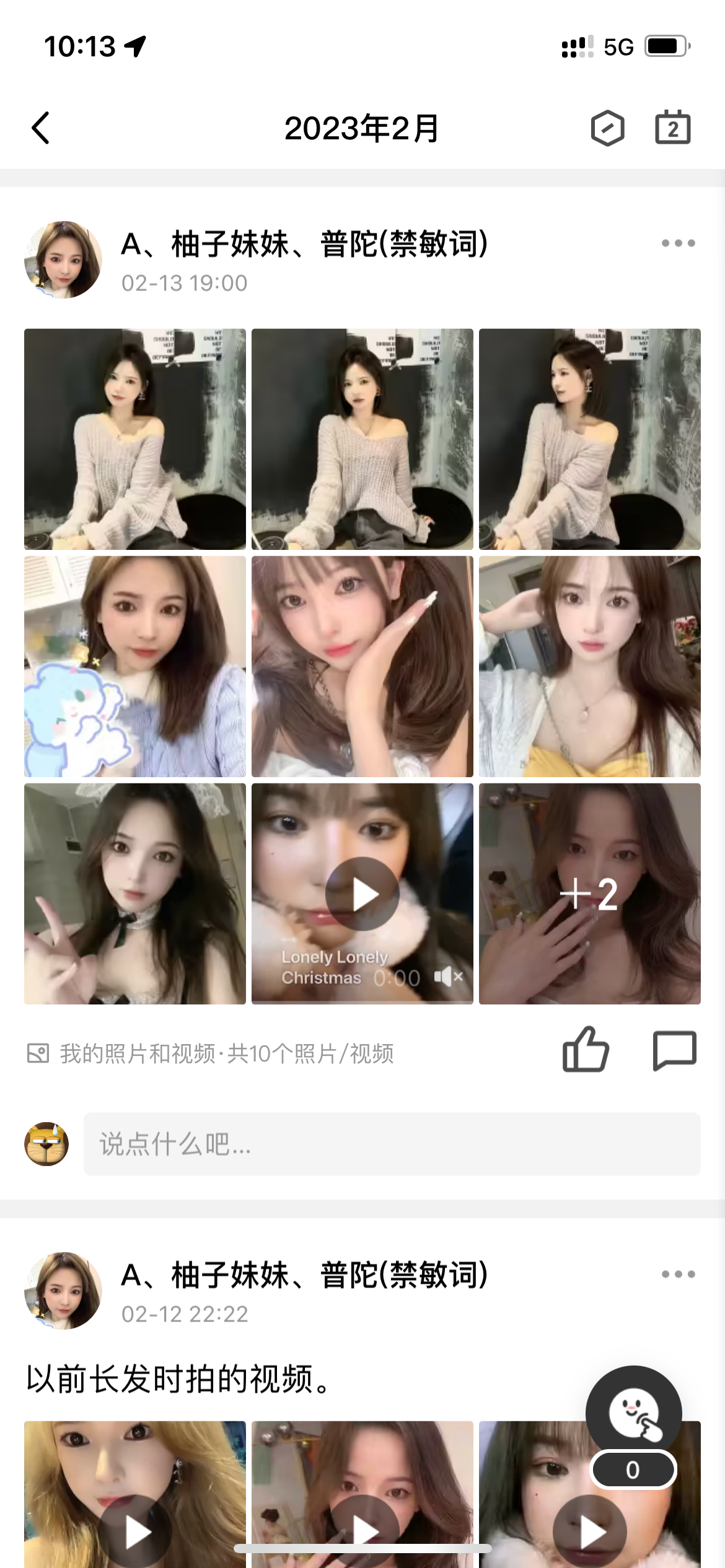725x1568 pixels.
Task: Like the 02-13 19:00 post
Action: pyautogui.click(x=585, y=1050)
